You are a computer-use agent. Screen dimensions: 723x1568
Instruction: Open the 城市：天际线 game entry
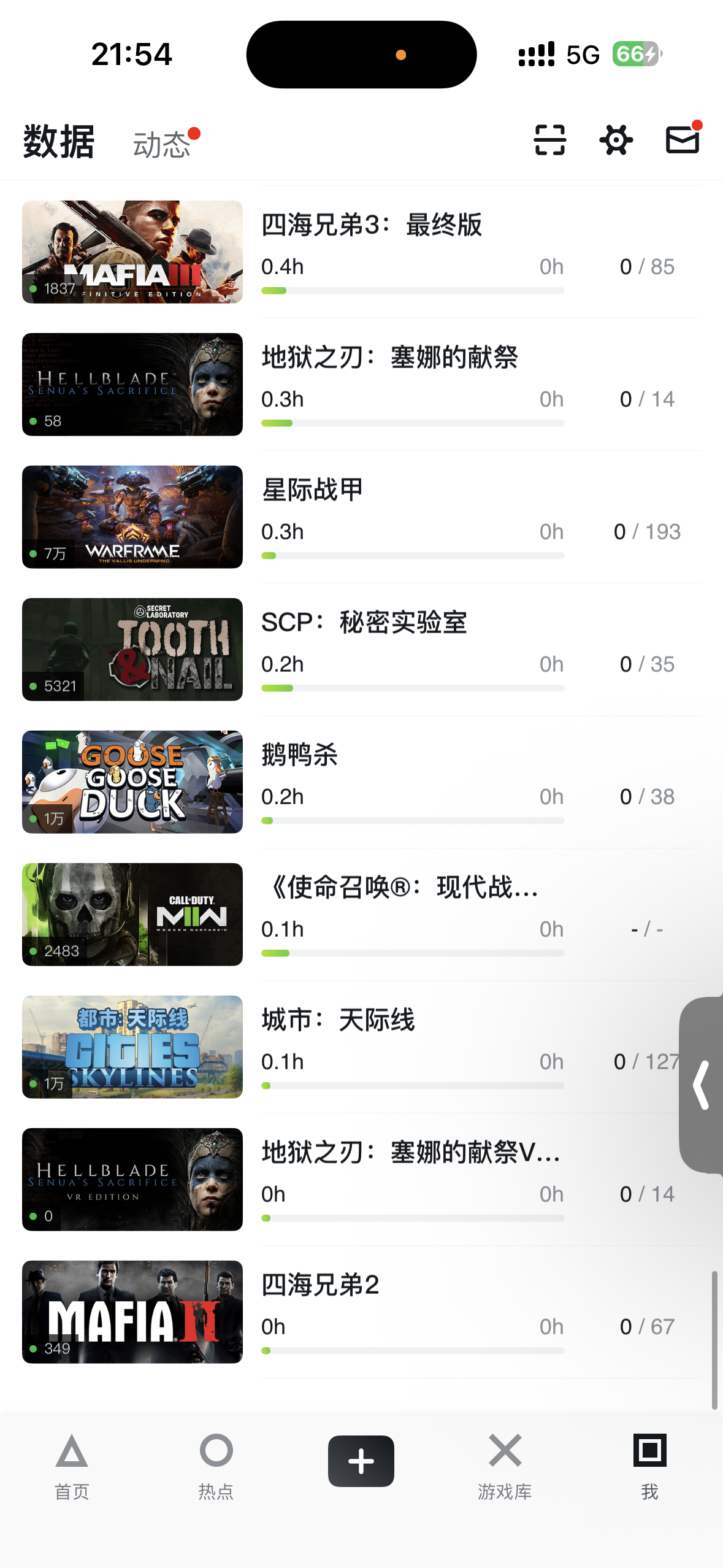pos(339,1020)
